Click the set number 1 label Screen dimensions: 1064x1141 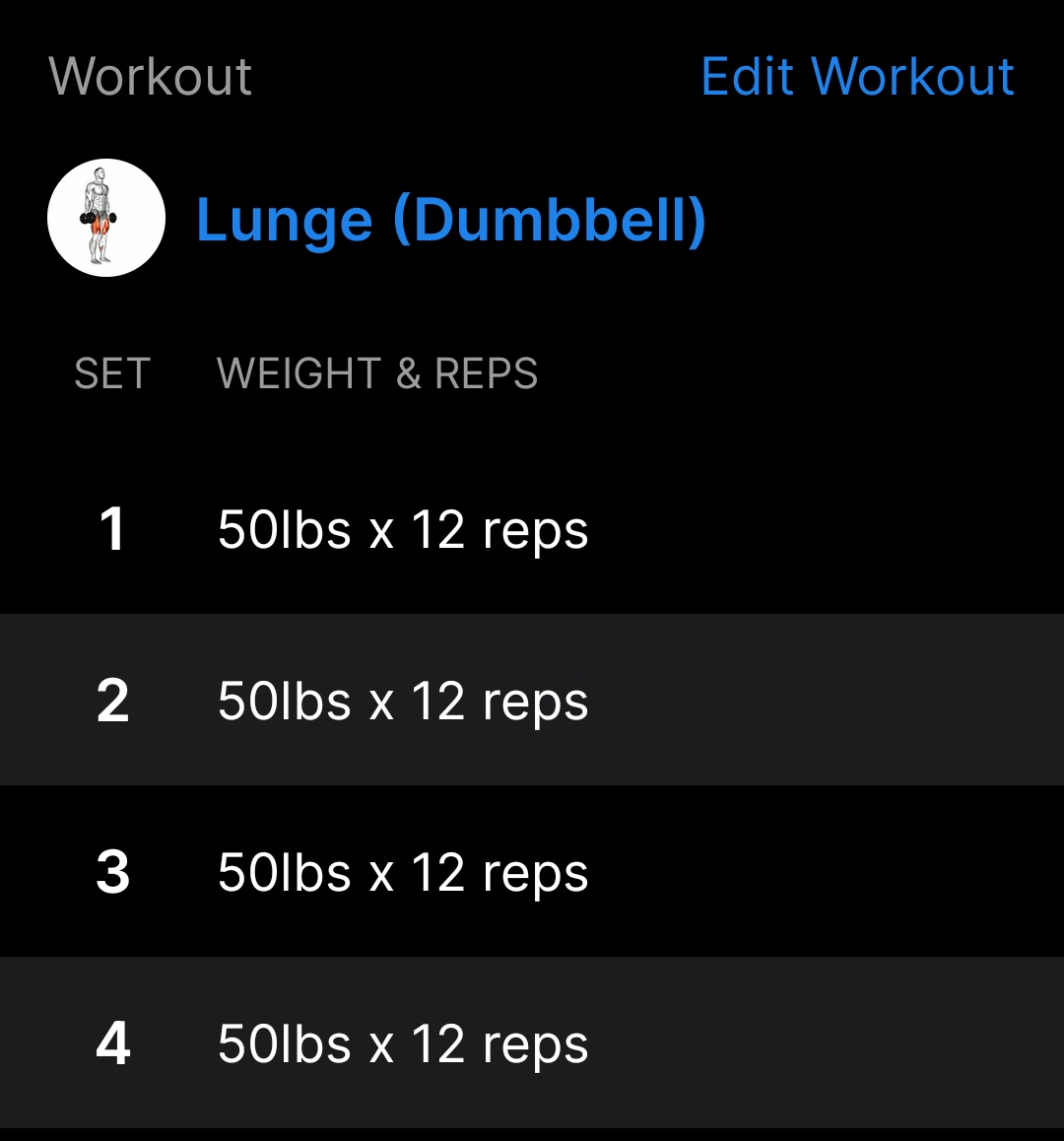tap(113, 529)
